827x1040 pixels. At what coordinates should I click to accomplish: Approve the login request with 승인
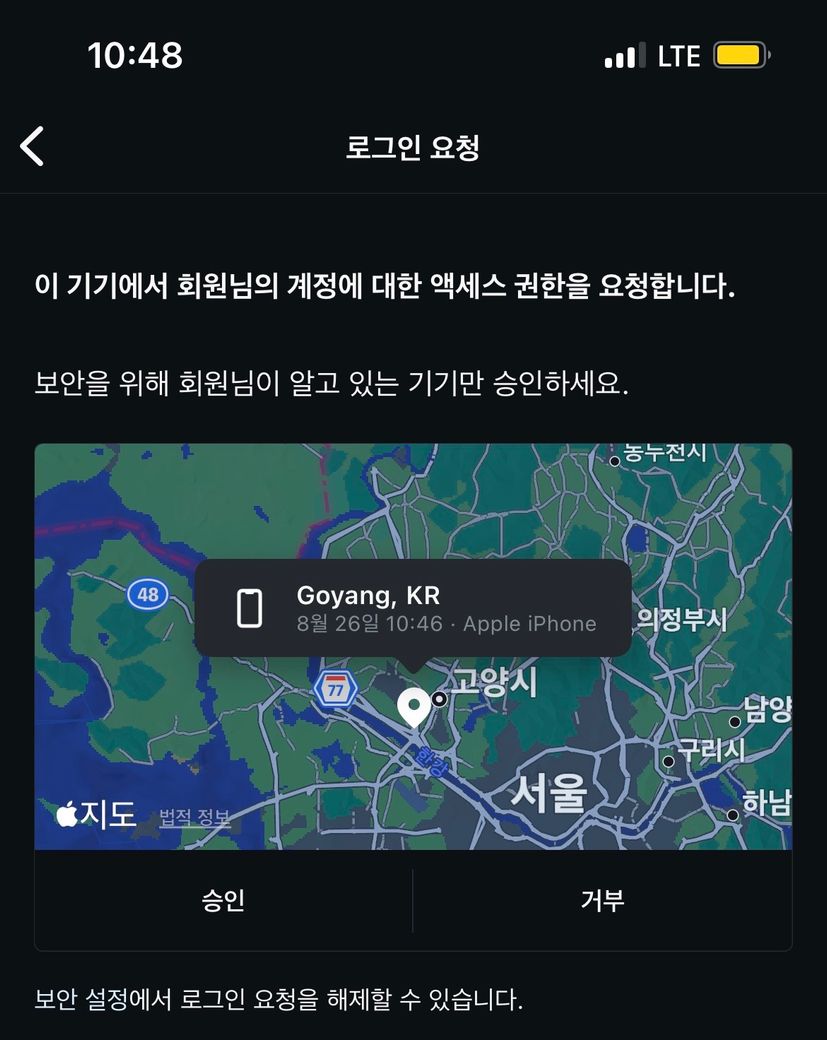click(x=223, y=900)
